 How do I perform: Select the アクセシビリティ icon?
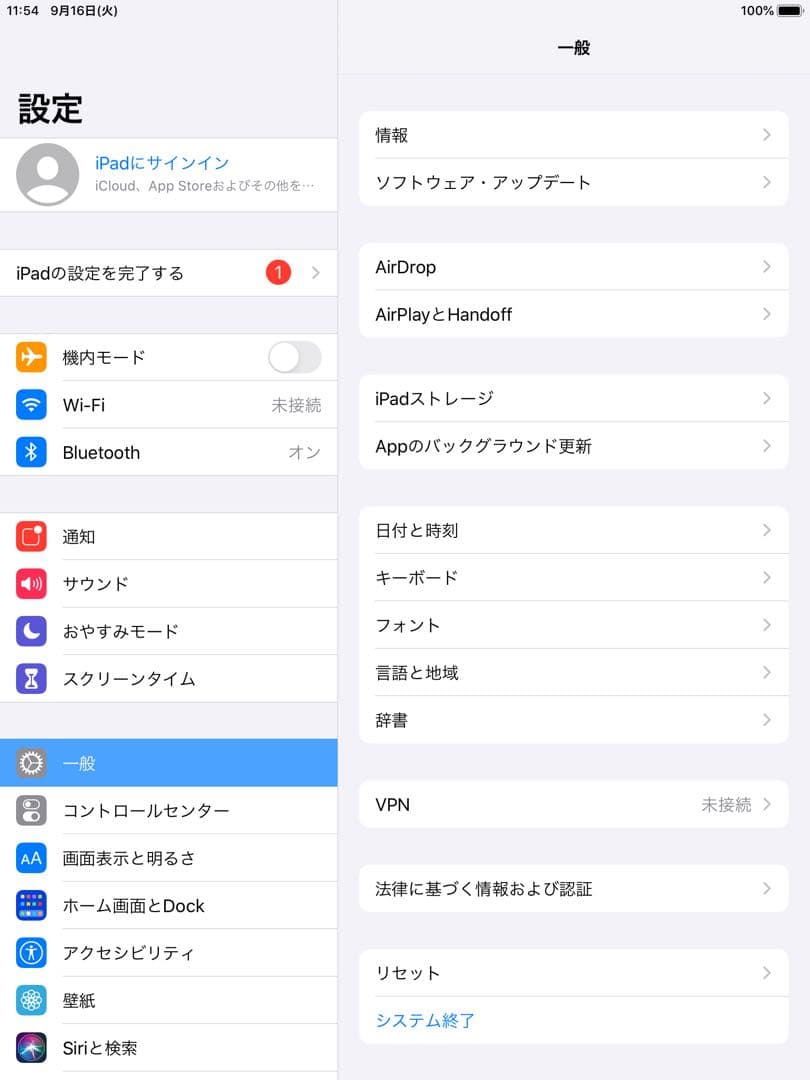coord(31,953)
